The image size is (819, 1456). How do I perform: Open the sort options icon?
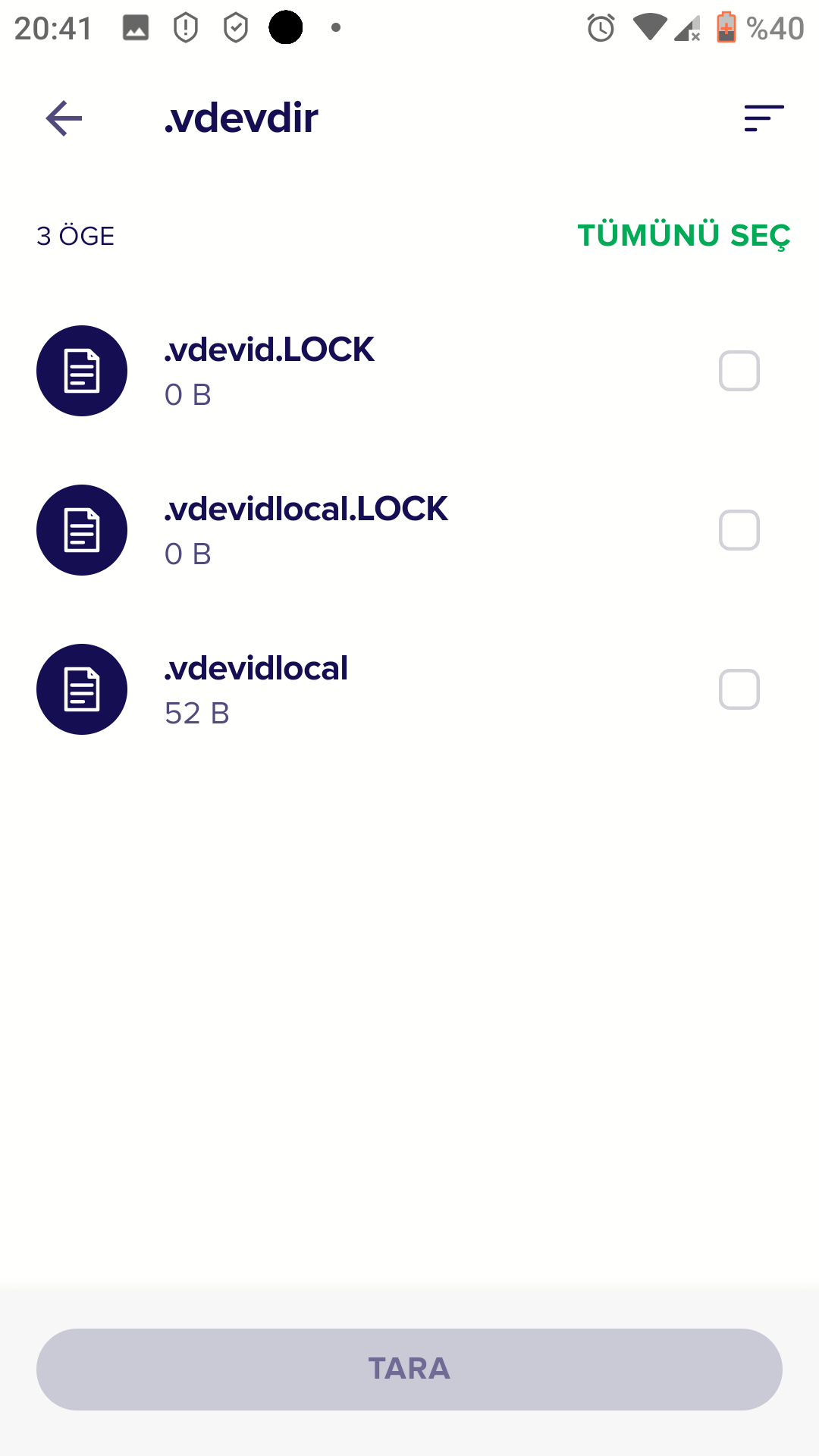coord(763,118)
